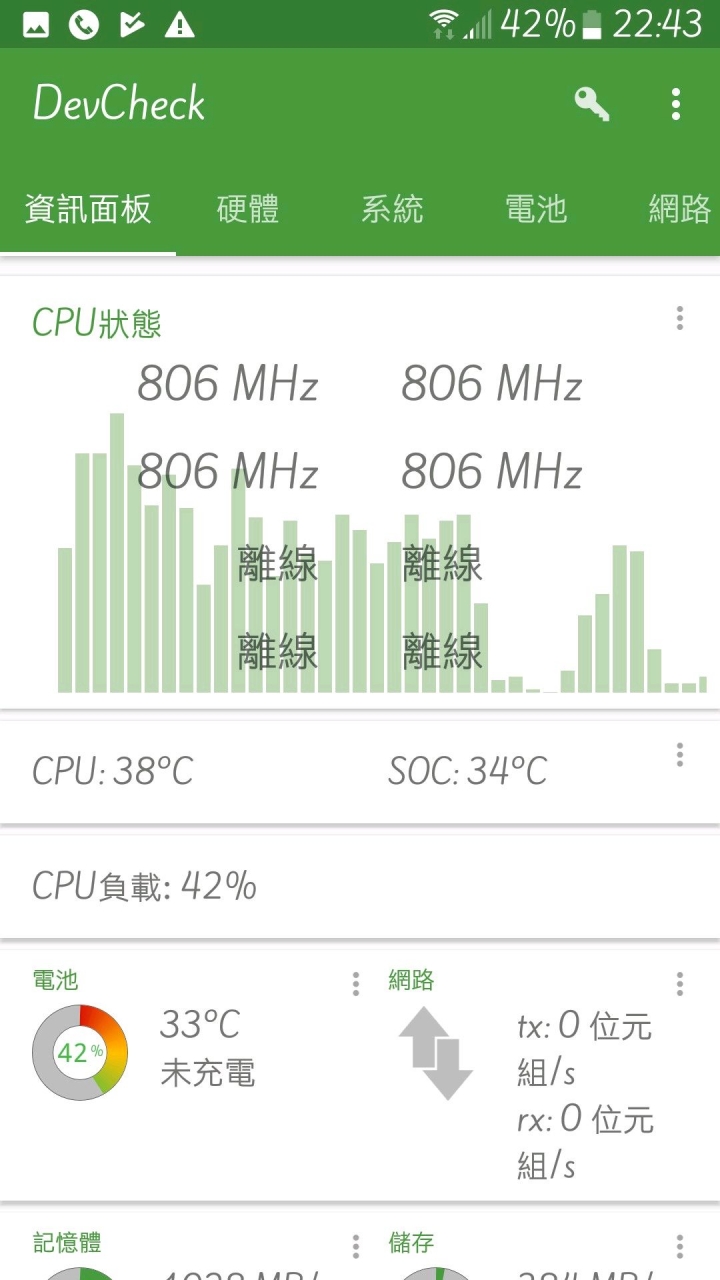Go to the 網路 tab
Image resolution: width=720 pixels, height=1280 pixels.
[x=679, y=209]
